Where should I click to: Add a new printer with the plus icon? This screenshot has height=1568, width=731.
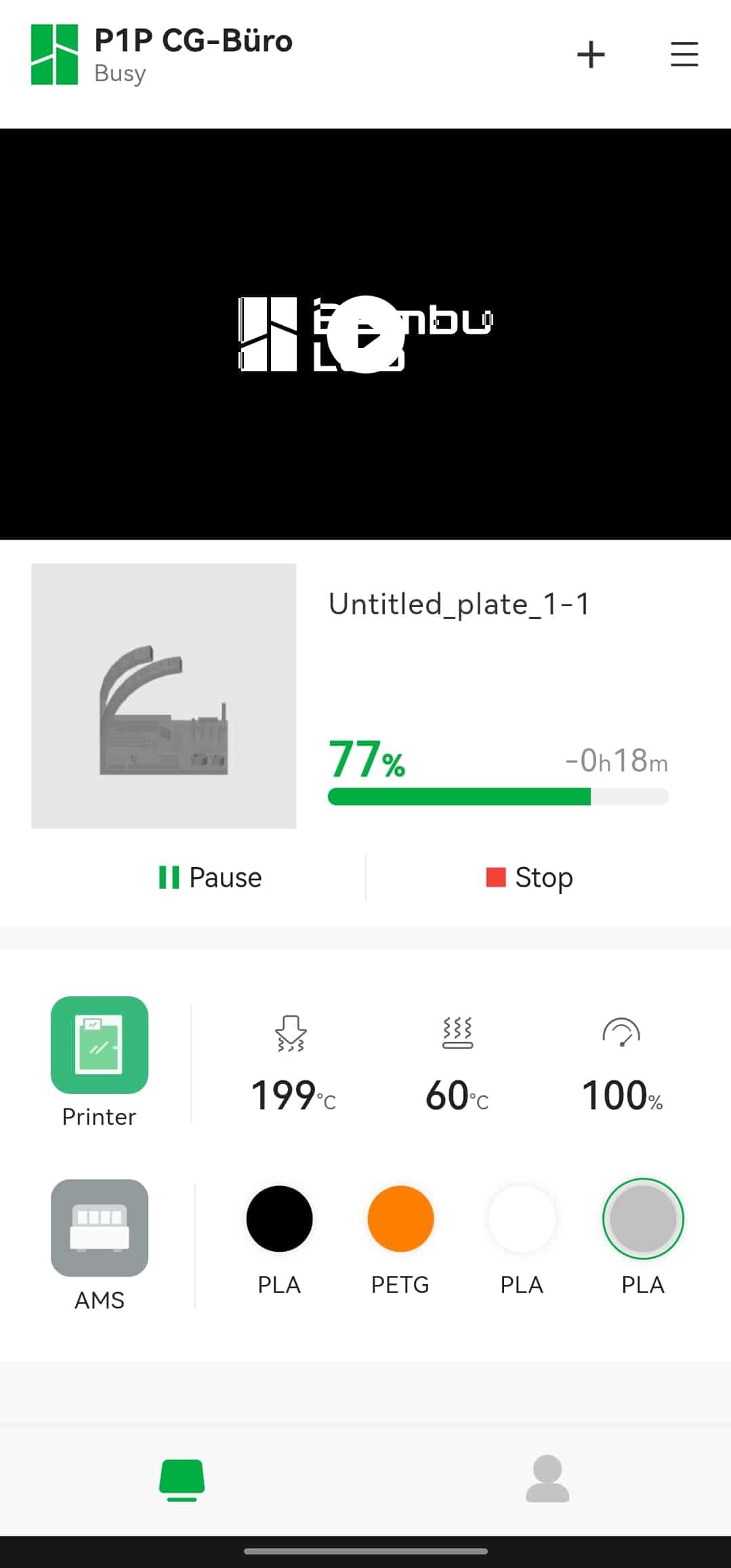pos(591,54)
